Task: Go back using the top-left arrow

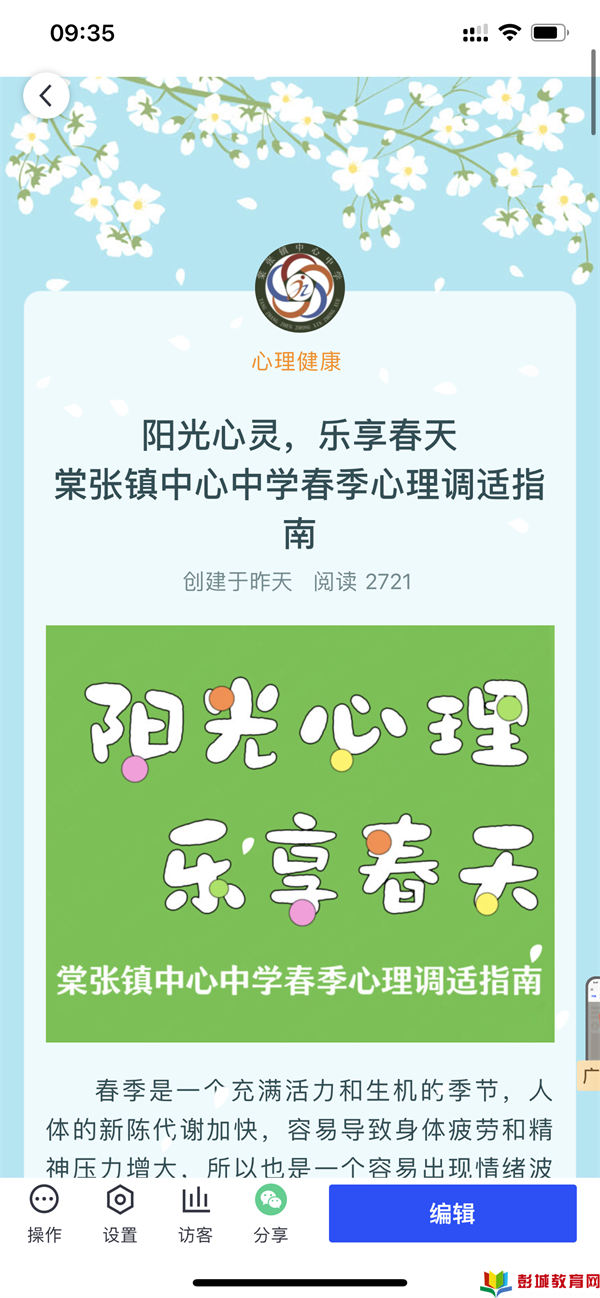Action: coord(46,97)
